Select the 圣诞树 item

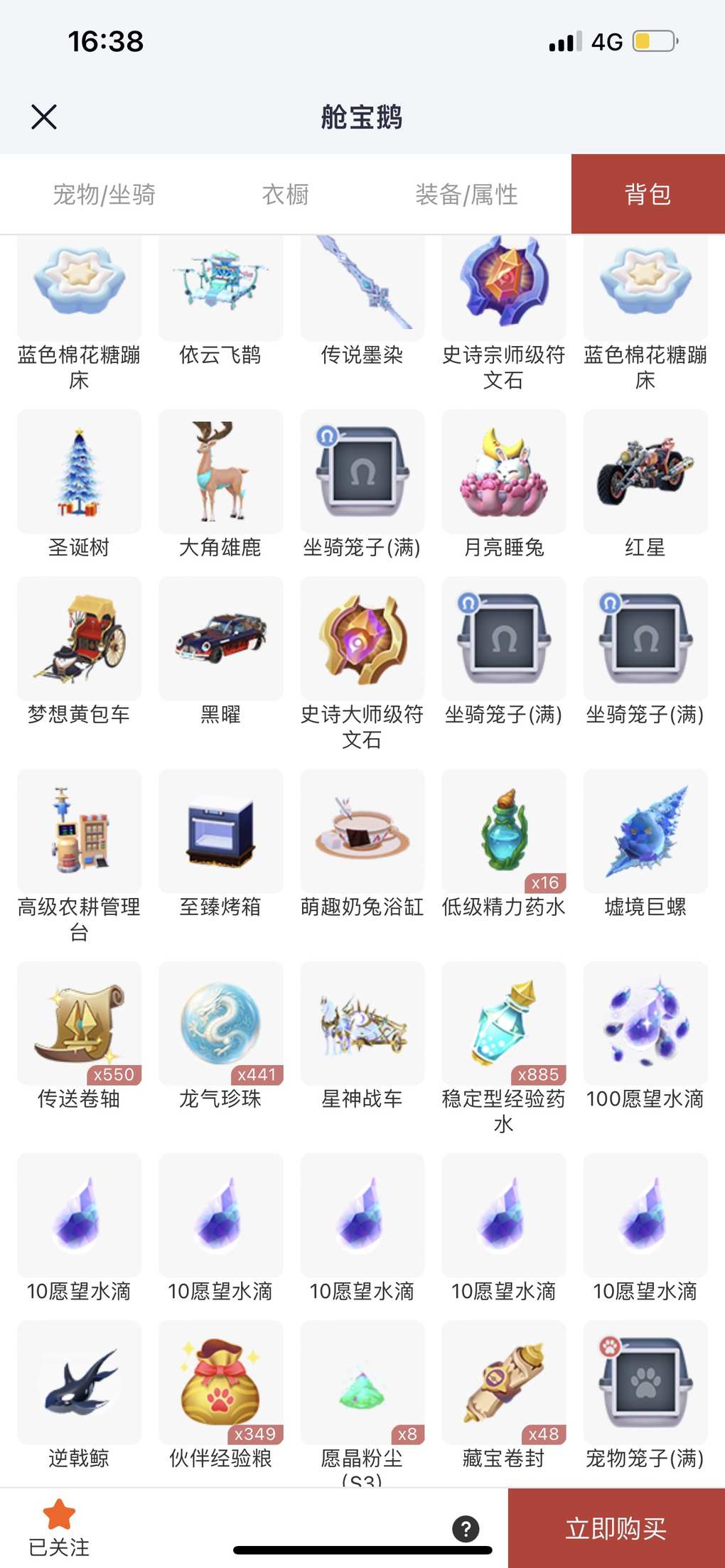click(79, 472)
